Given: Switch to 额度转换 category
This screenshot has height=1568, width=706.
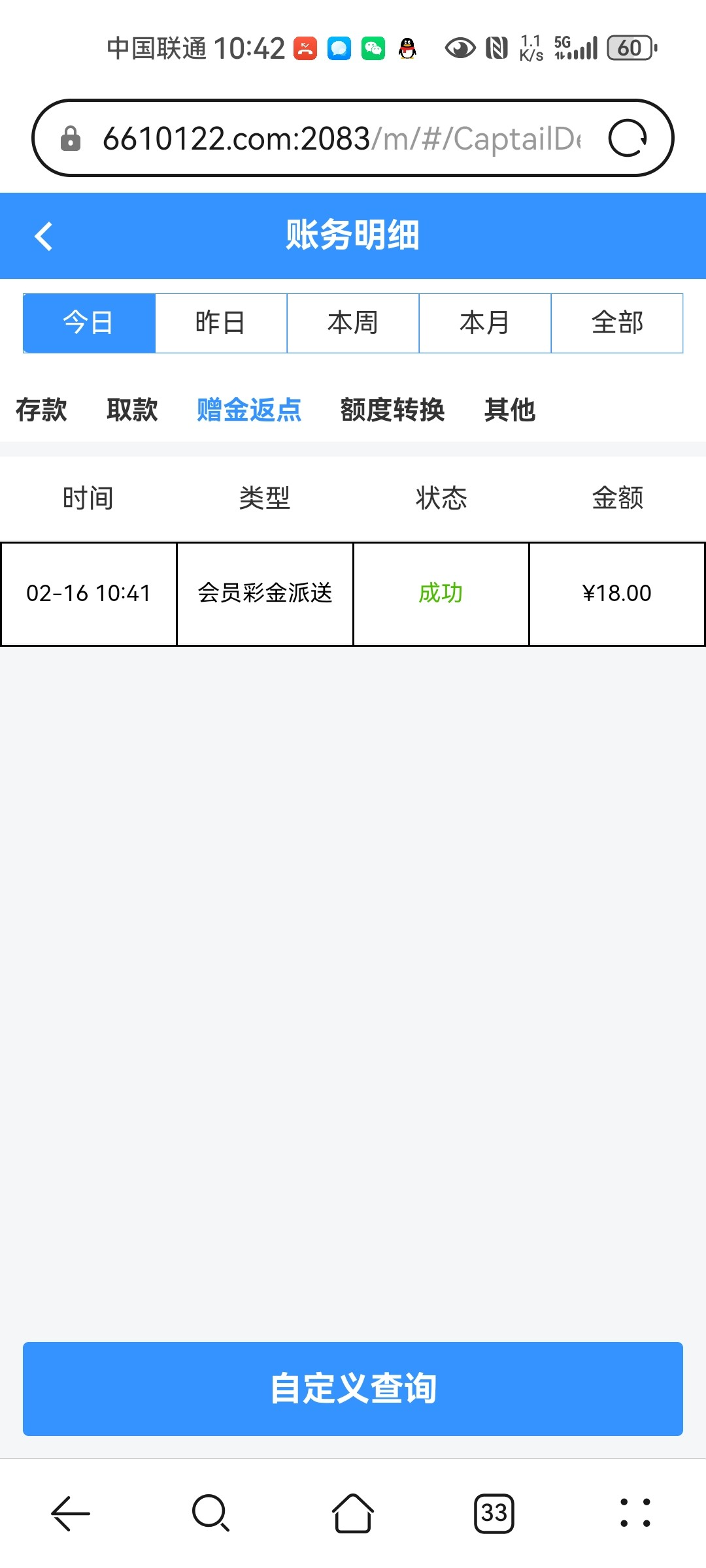Looking at the screenshot, I should pyautogui.click(x=392, y=410).
